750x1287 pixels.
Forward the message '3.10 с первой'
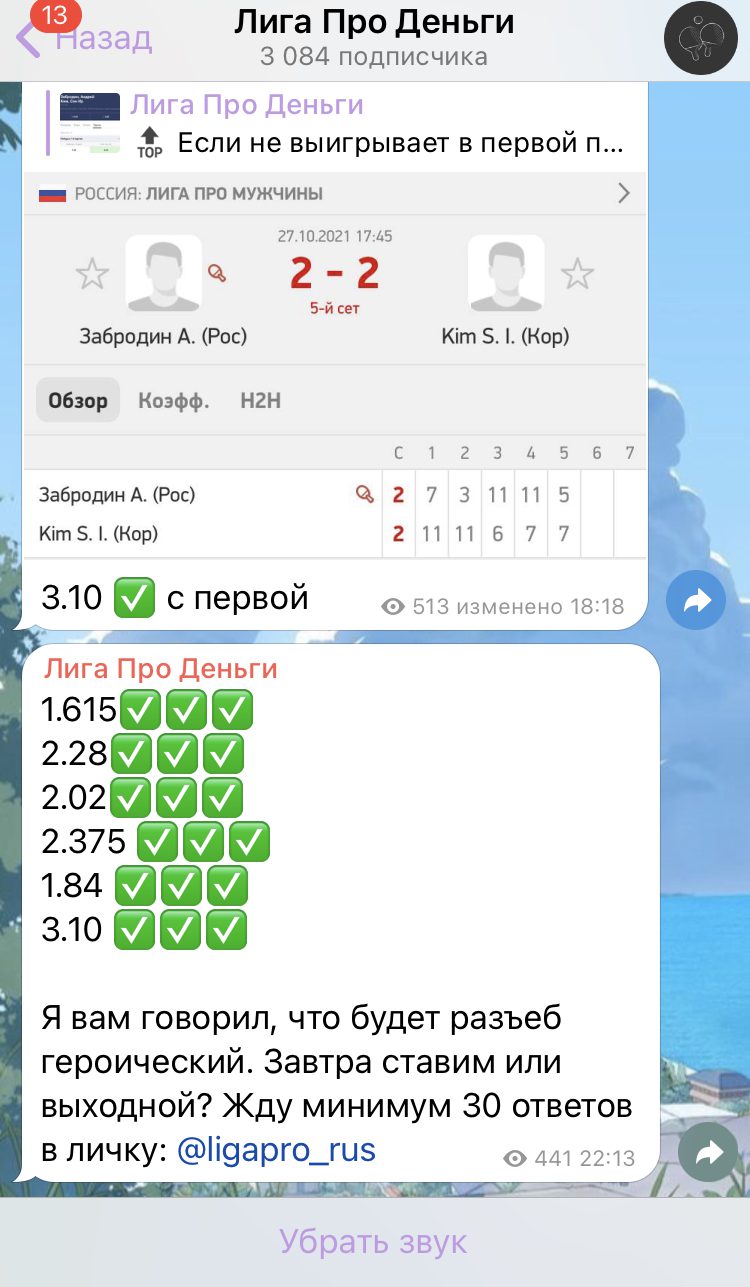(696, 600)
